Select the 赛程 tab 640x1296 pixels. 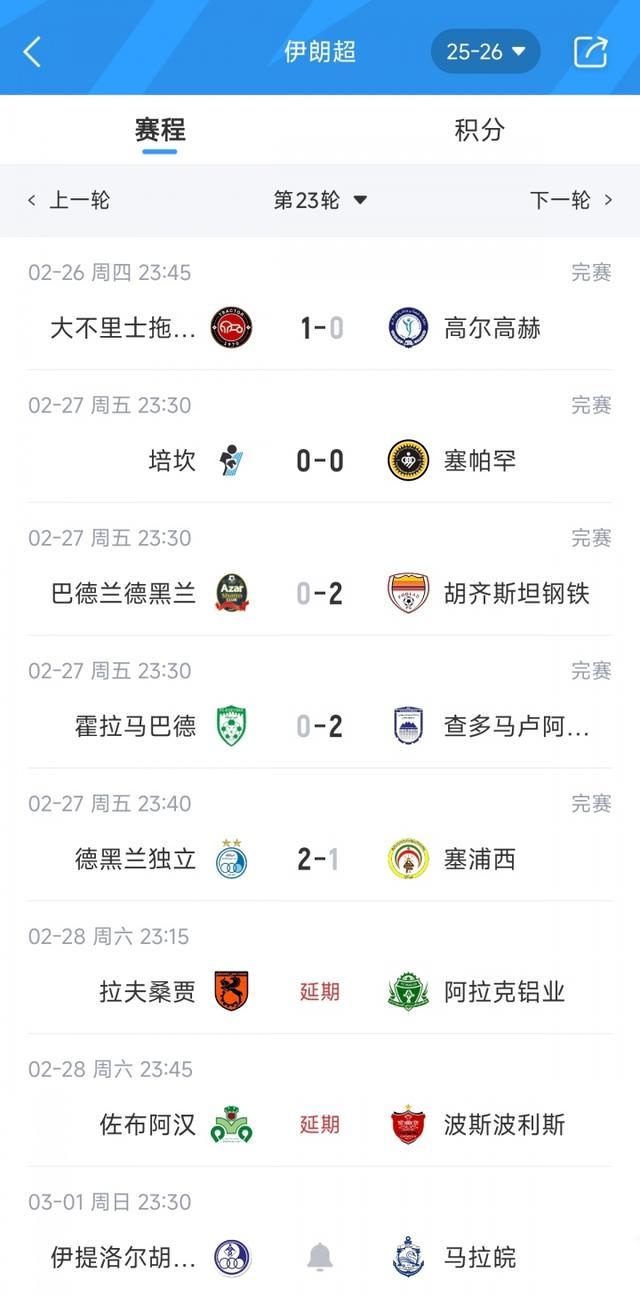[160, 130]
